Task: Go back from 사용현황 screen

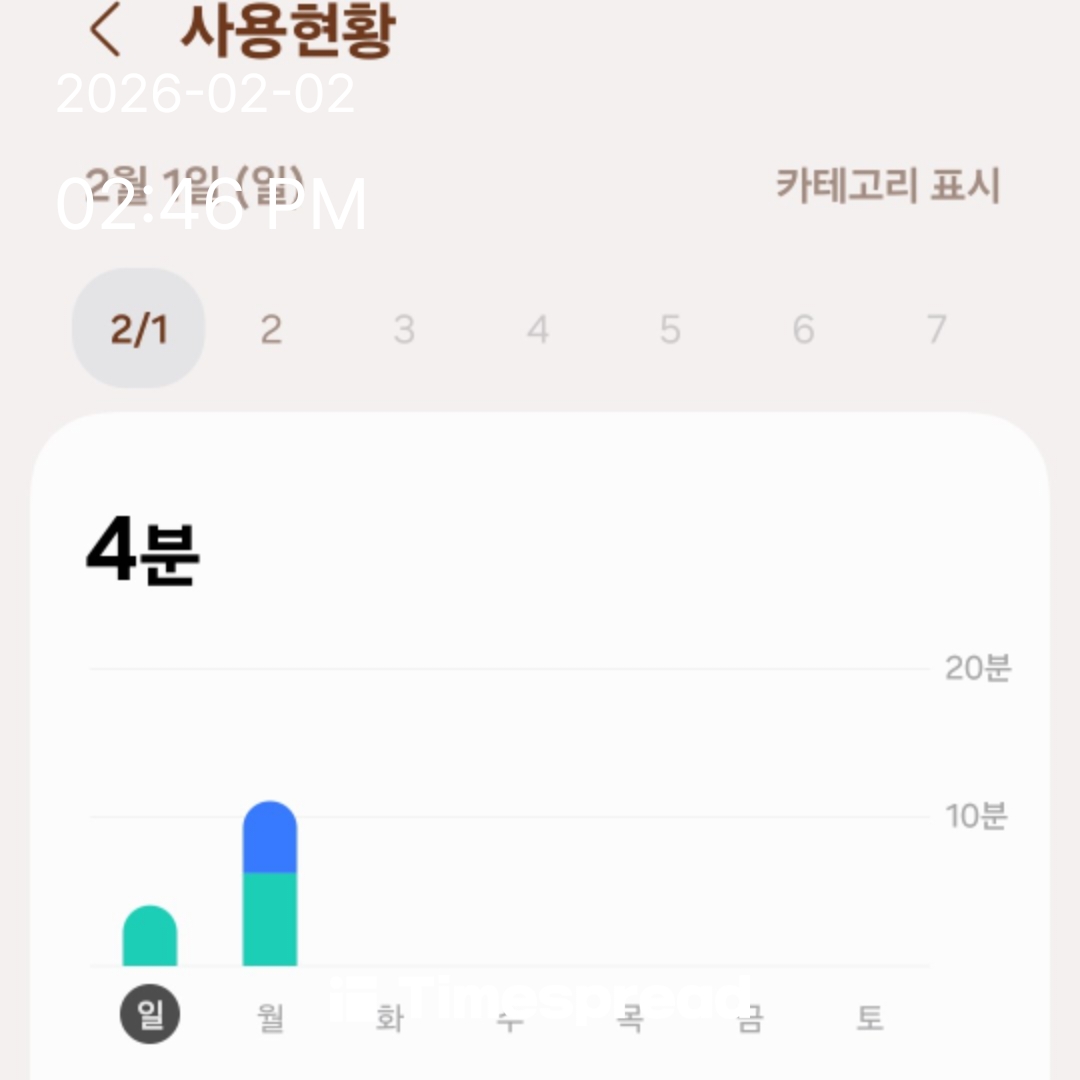Action: click(x=105, y=30)
